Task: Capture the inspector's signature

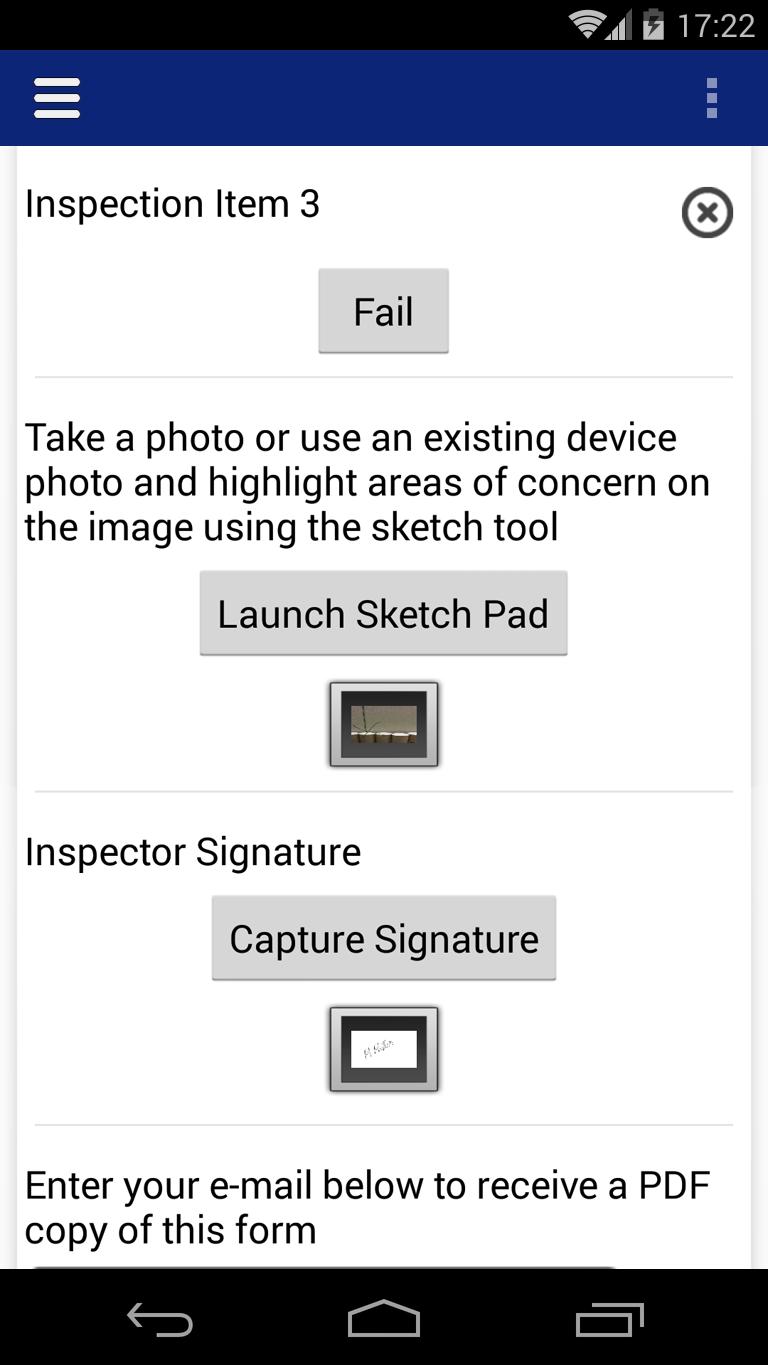Action: [x=383, y=938]
